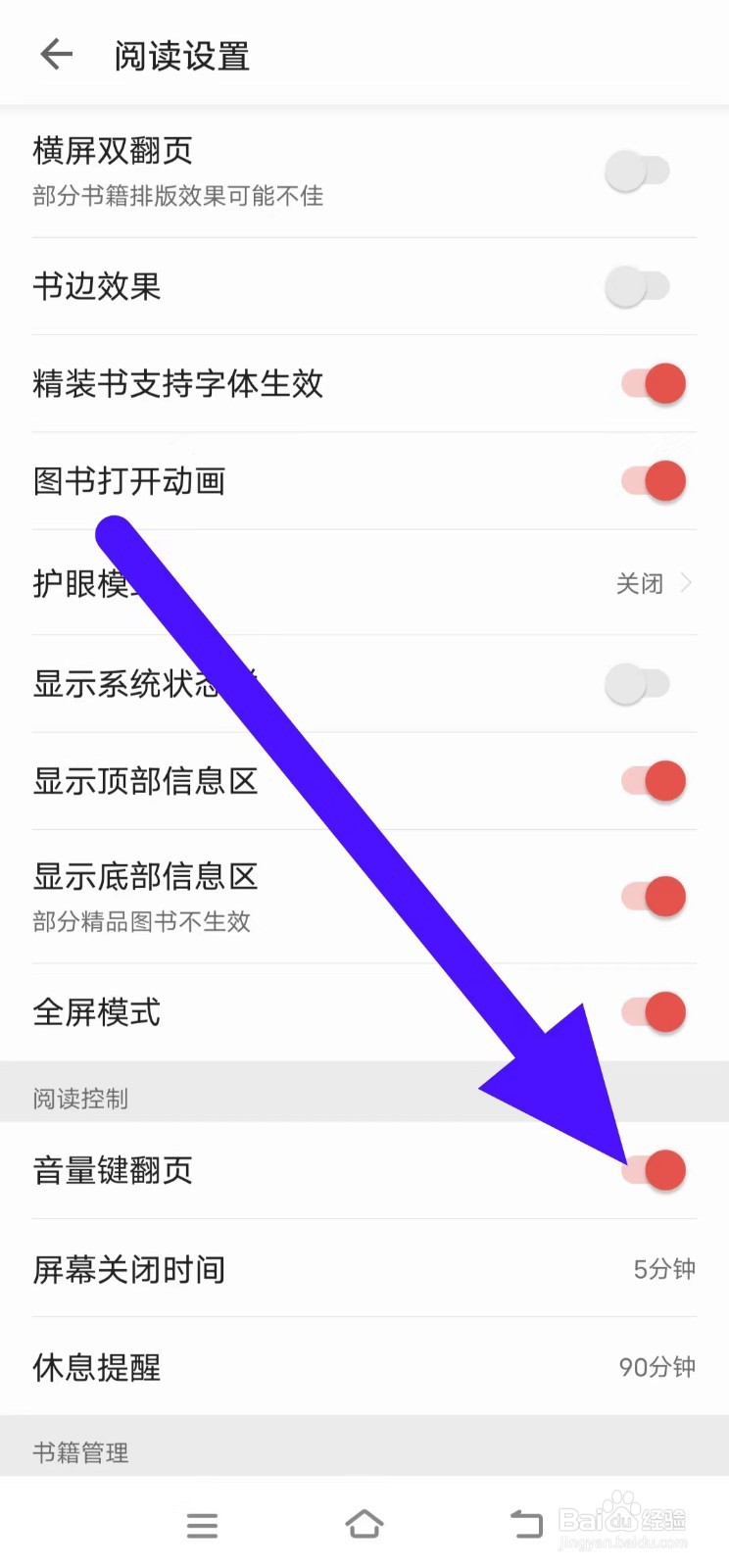Viewport: 729px width, 1568px height.
Task: Tap the 关闭 value next to 护眼模式
Action: pyautogui.click(x=642, y=583)
